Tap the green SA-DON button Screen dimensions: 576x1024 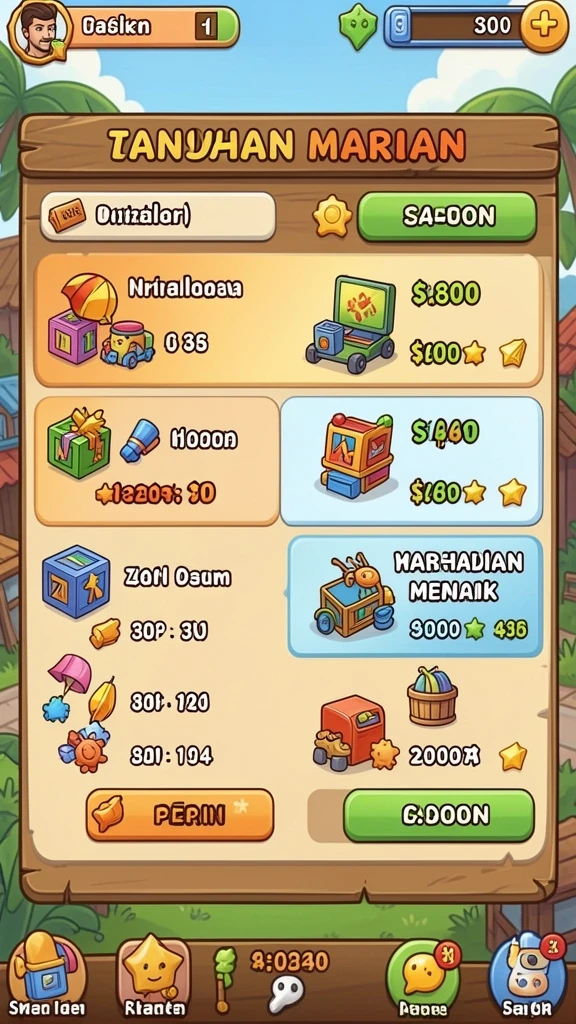coord(447,217)
